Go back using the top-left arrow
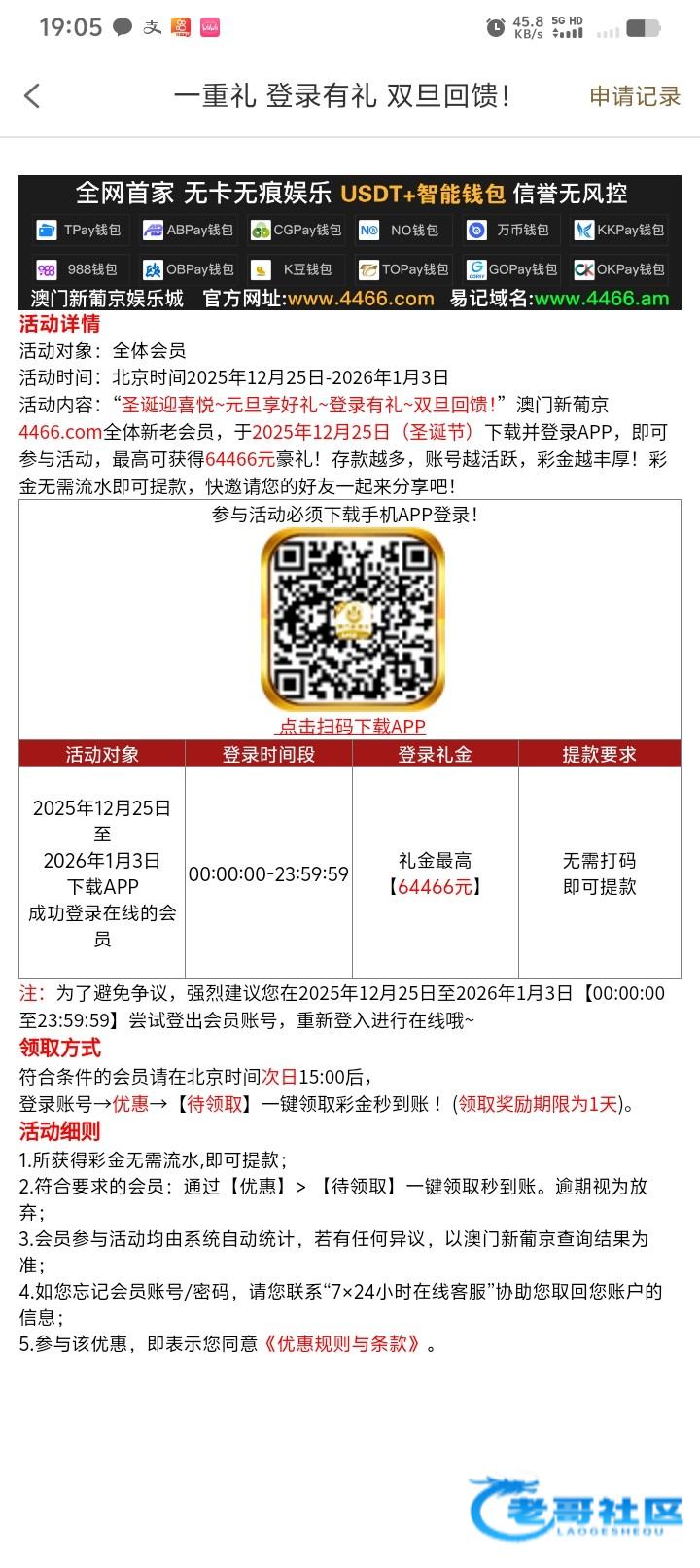700x1568 pixels. pyautogui.click(x=32, y=95)
